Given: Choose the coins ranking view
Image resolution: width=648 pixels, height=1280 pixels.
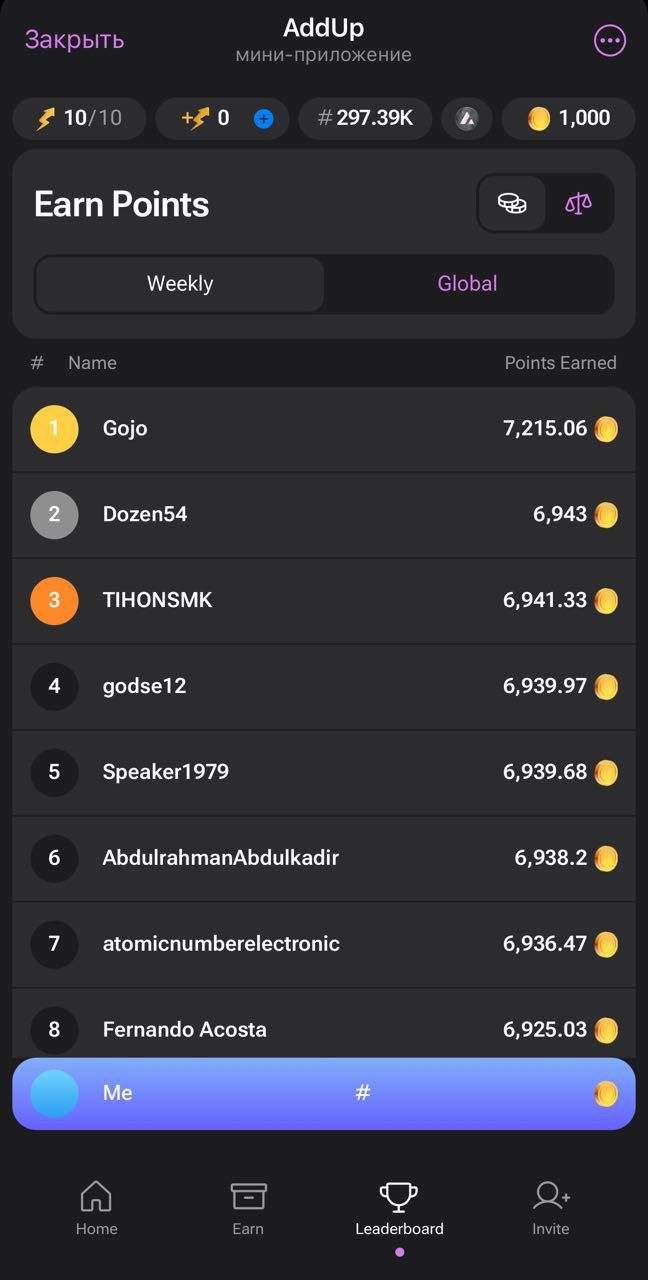Looking at the screenshot, I should point(512,204).
